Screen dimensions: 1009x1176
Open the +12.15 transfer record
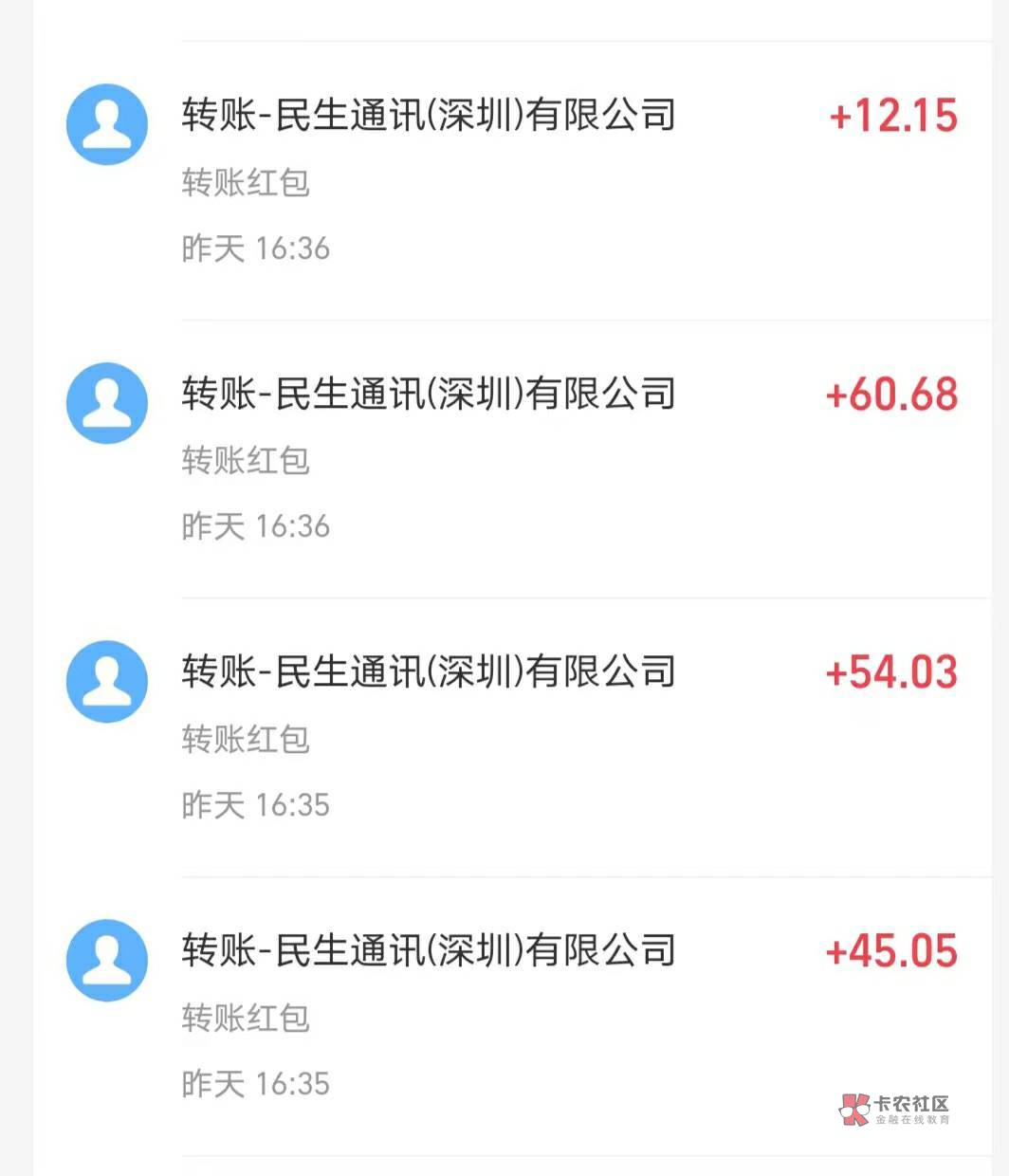point(512,180)
